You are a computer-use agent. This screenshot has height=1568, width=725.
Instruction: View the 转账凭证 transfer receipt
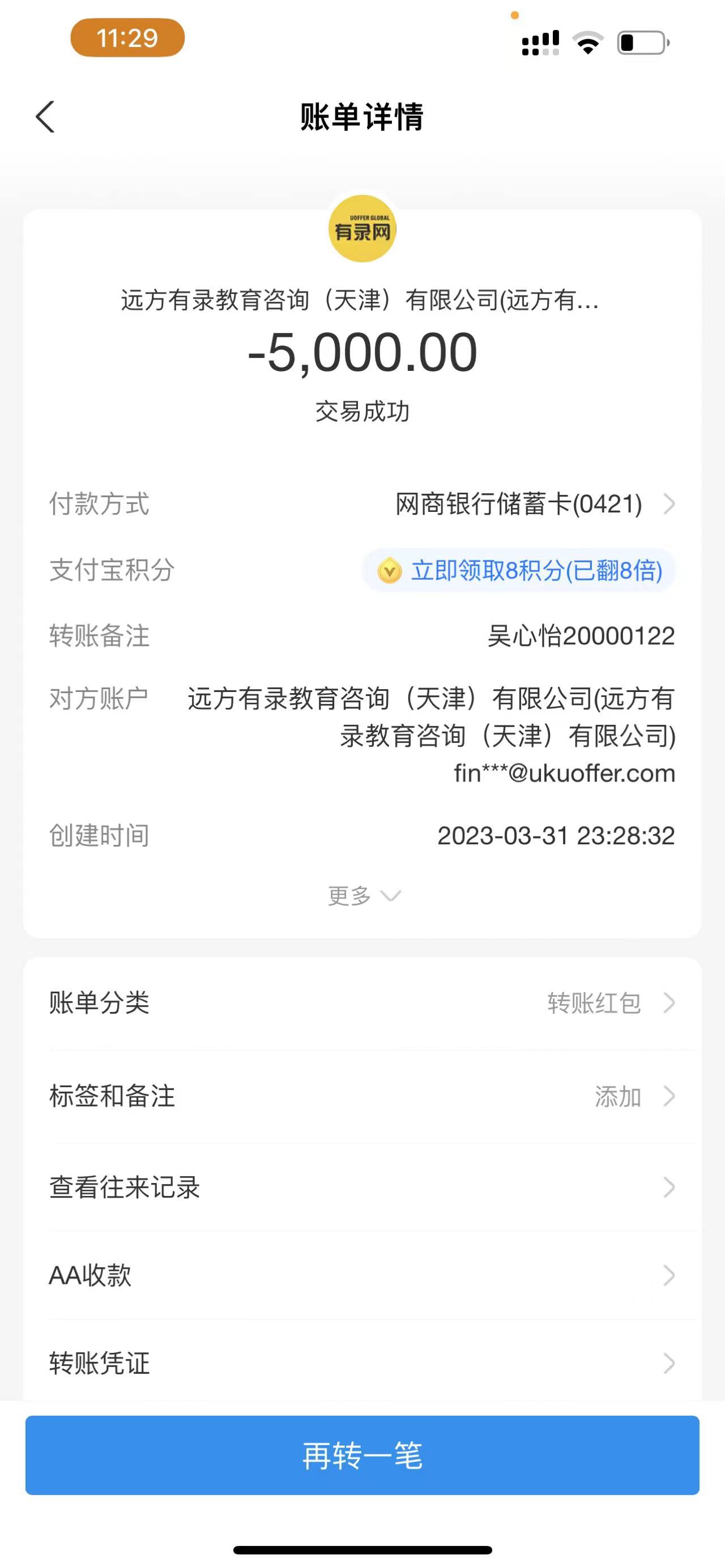(x=362, y=1363)
